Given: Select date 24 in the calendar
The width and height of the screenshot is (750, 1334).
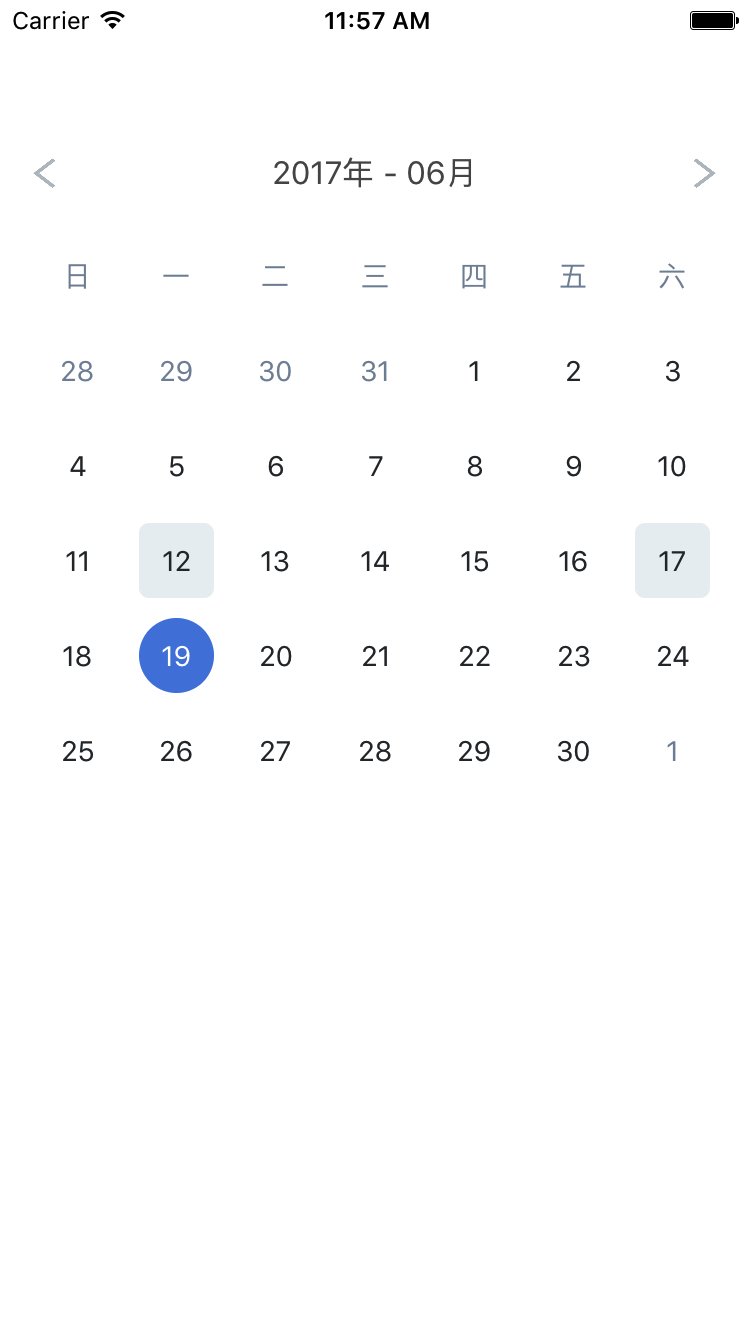Looking at the screenshot, I should coord(672,656).
